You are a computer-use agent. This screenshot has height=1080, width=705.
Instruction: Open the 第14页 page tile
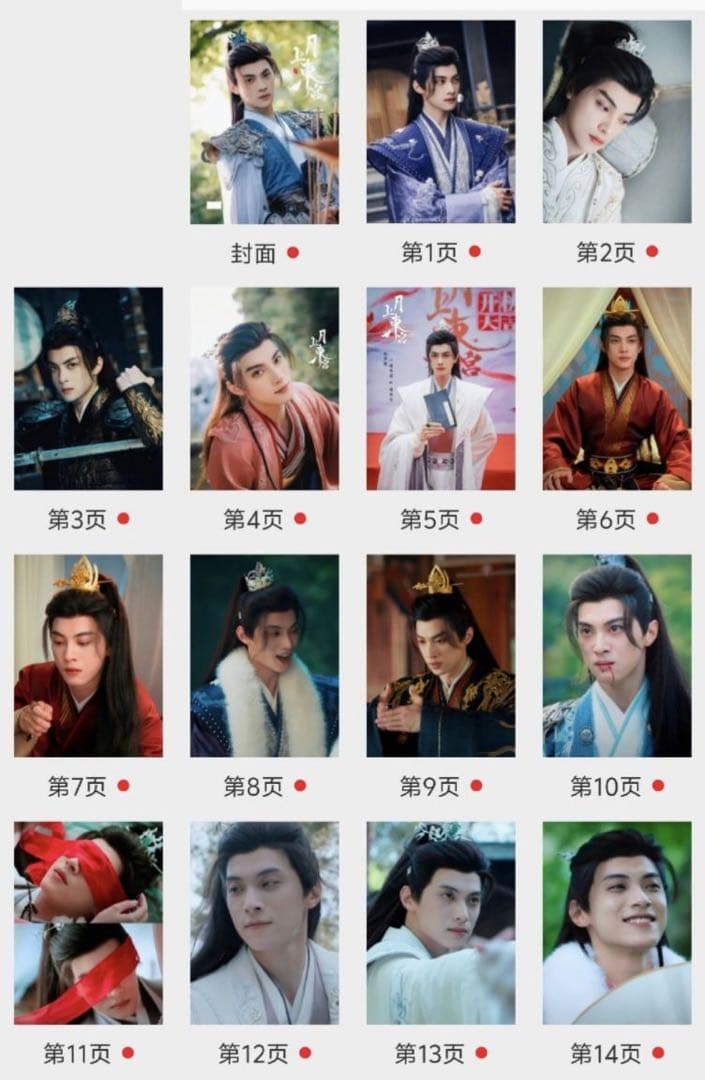pyautogui.click(x=616, y=923)
